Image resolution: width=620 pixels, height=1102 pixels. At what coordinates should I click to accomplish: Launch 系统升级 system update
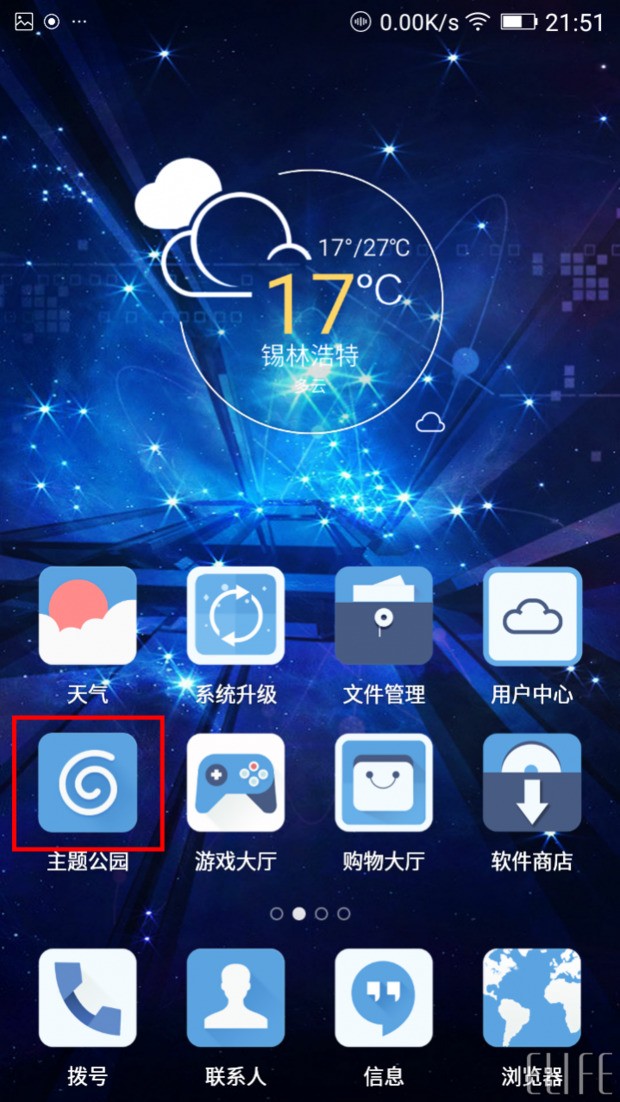[235, 616]
